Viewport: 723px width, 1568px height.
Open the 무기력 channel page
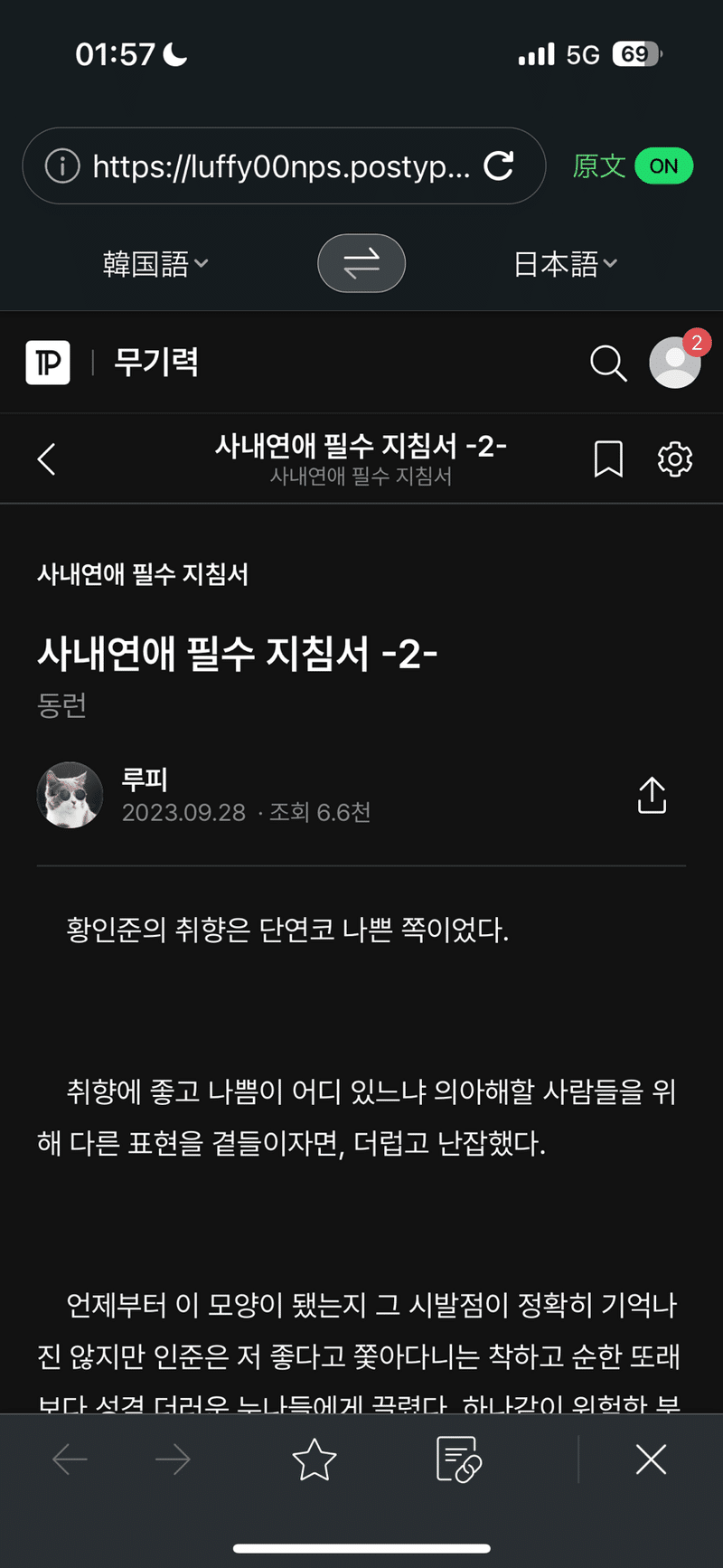156,363
